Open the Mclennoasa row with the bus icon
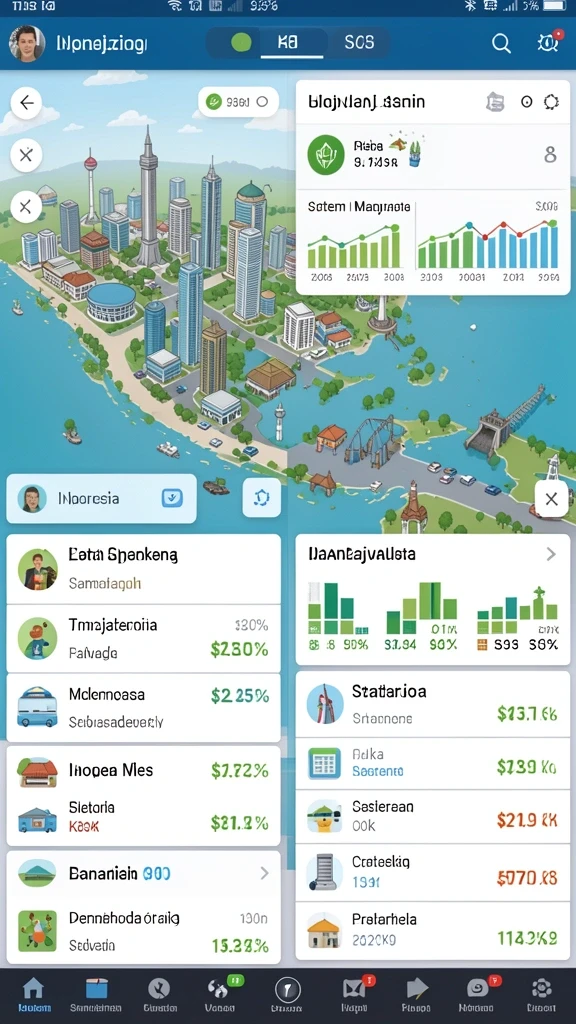The image size is (576, 1024). tap(144, 708)
